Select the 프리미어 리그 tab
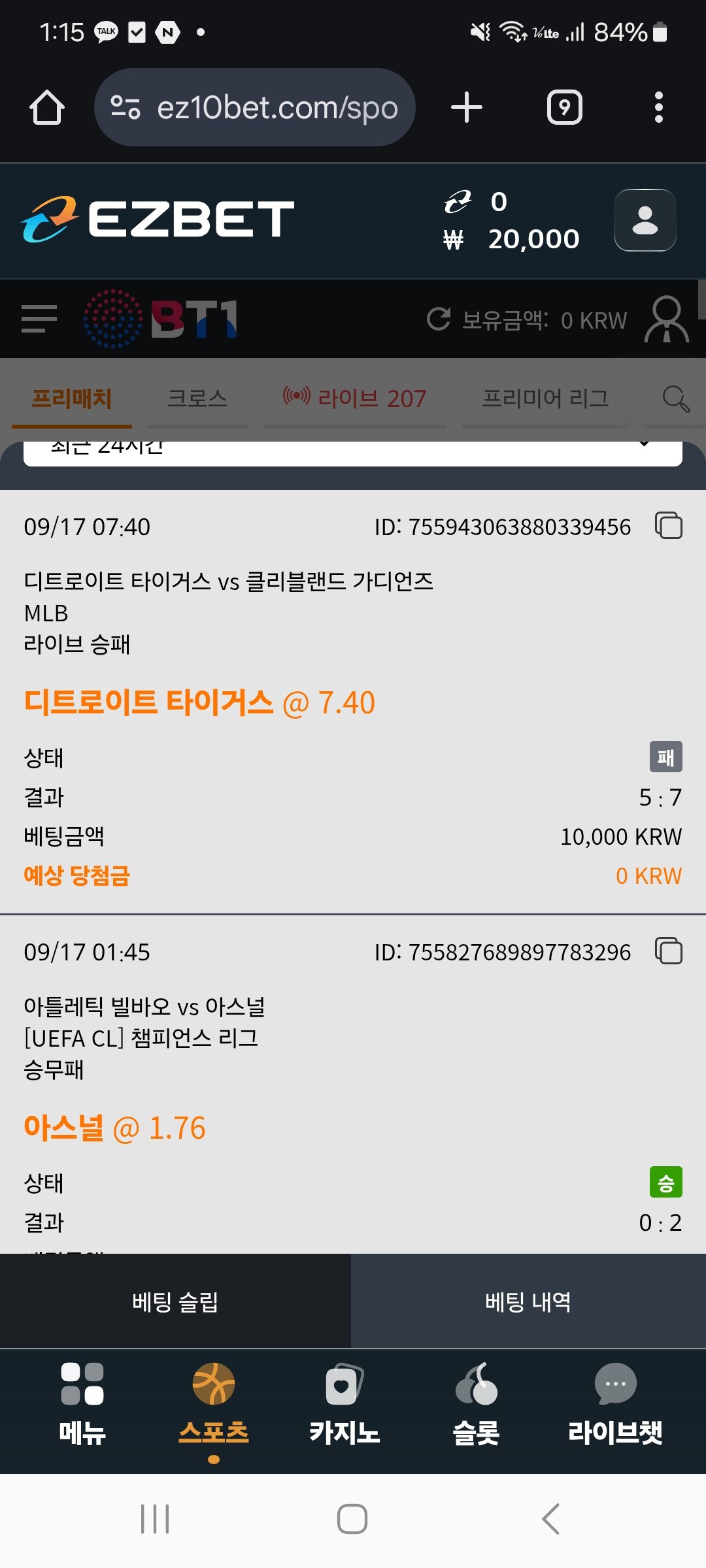 click(545, 399)
